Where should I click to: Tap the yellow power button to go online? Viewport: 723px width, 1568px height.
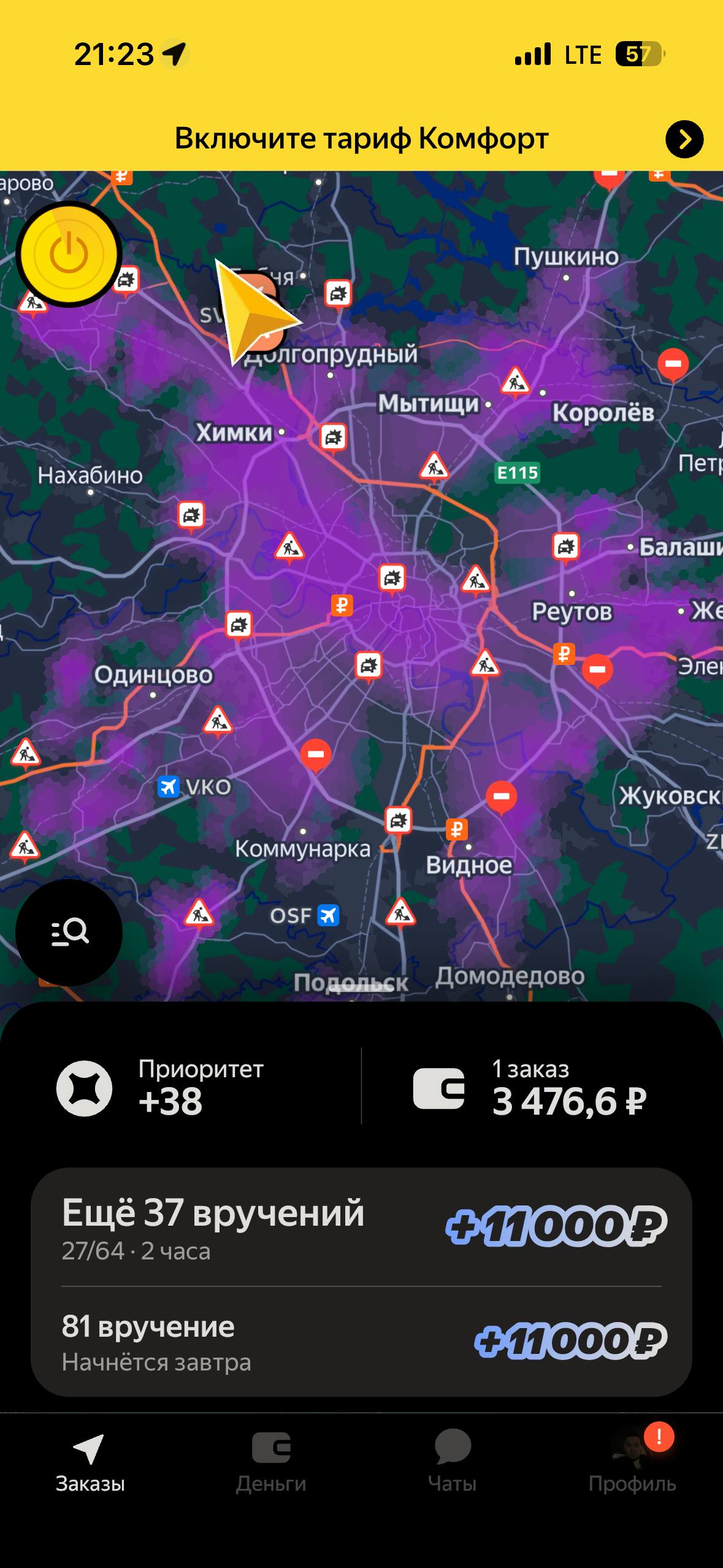69,254
